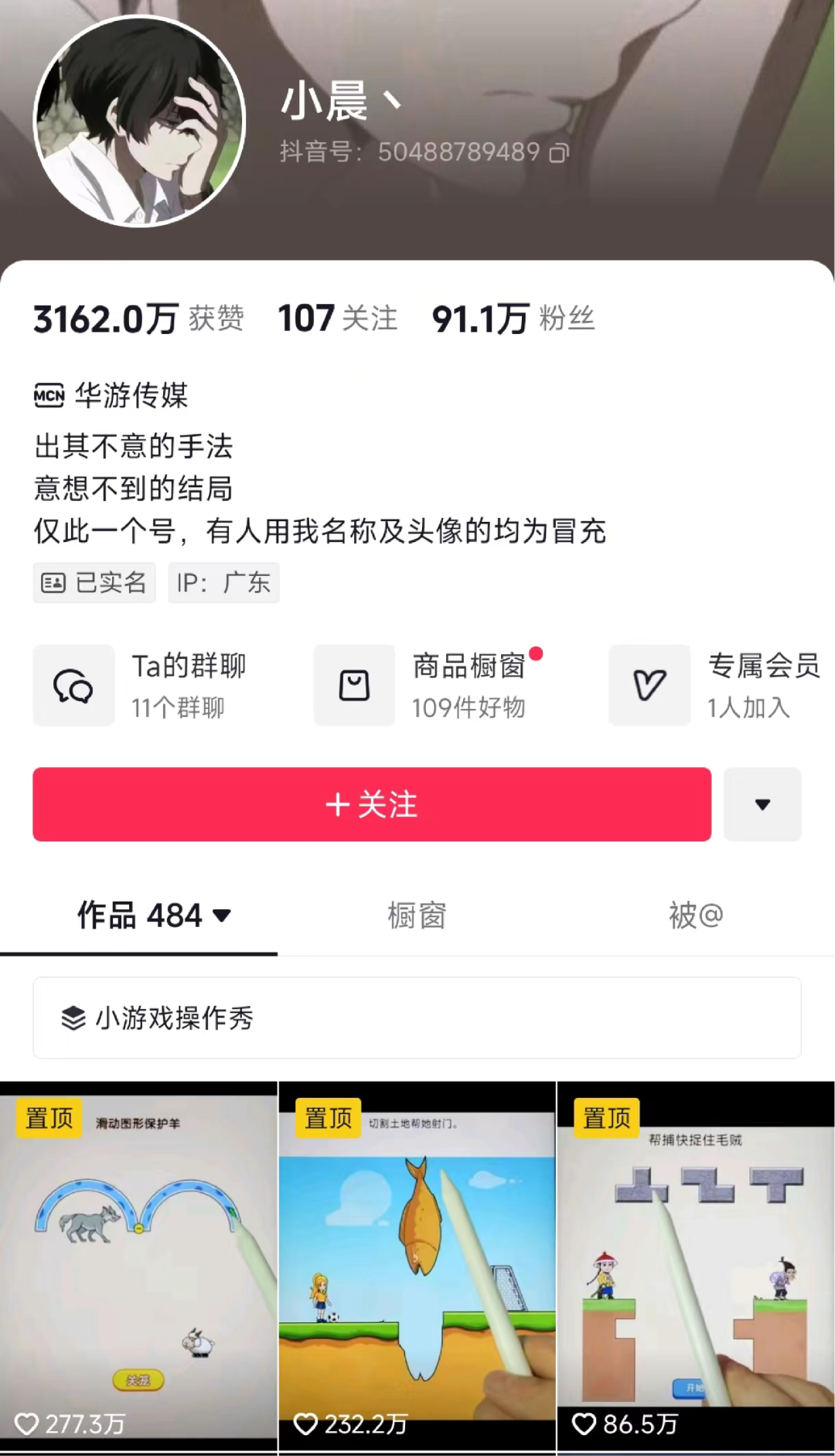Switch to the 橱窗 tab
Image resolution: width=835 pixels, height=1456 pixels.
tap(417, 916)
